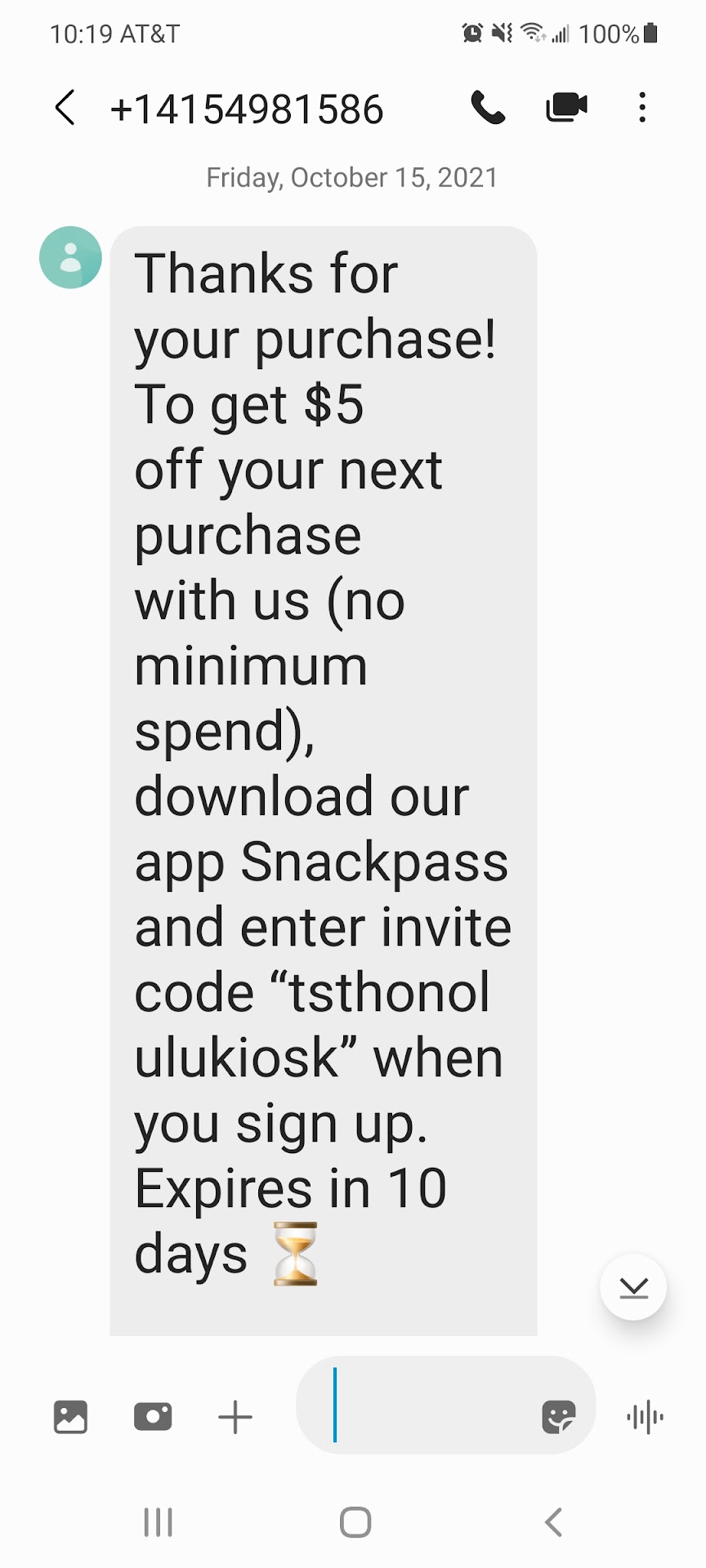Jump to the latest message
The width and height of the screenshot is (706, 1568).
point(633,1288)
